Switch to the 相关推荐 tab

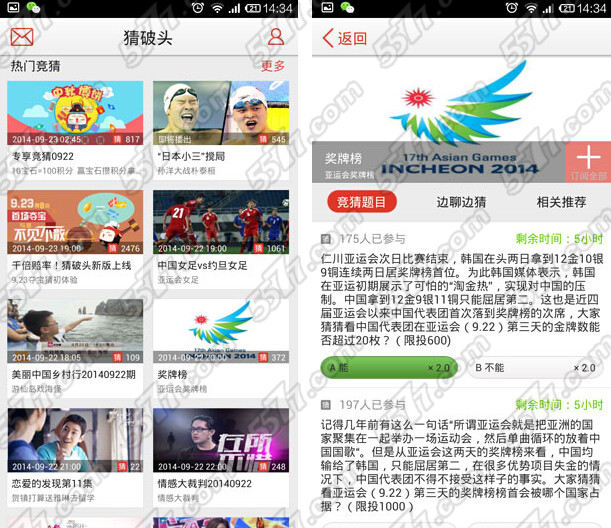pyautogui.click(x=561, y=202)
